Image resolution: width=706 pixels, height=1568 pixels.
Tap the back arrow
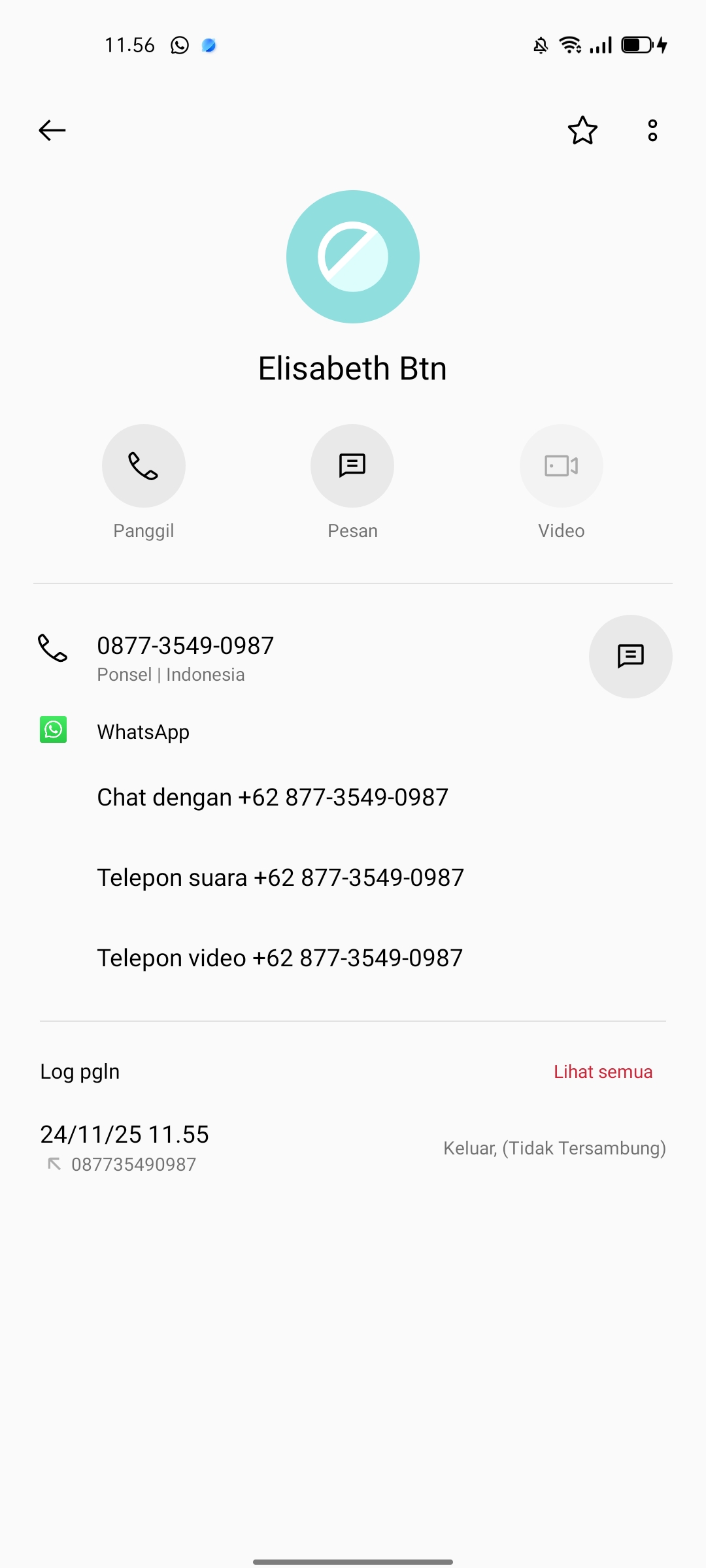(52, 130)
